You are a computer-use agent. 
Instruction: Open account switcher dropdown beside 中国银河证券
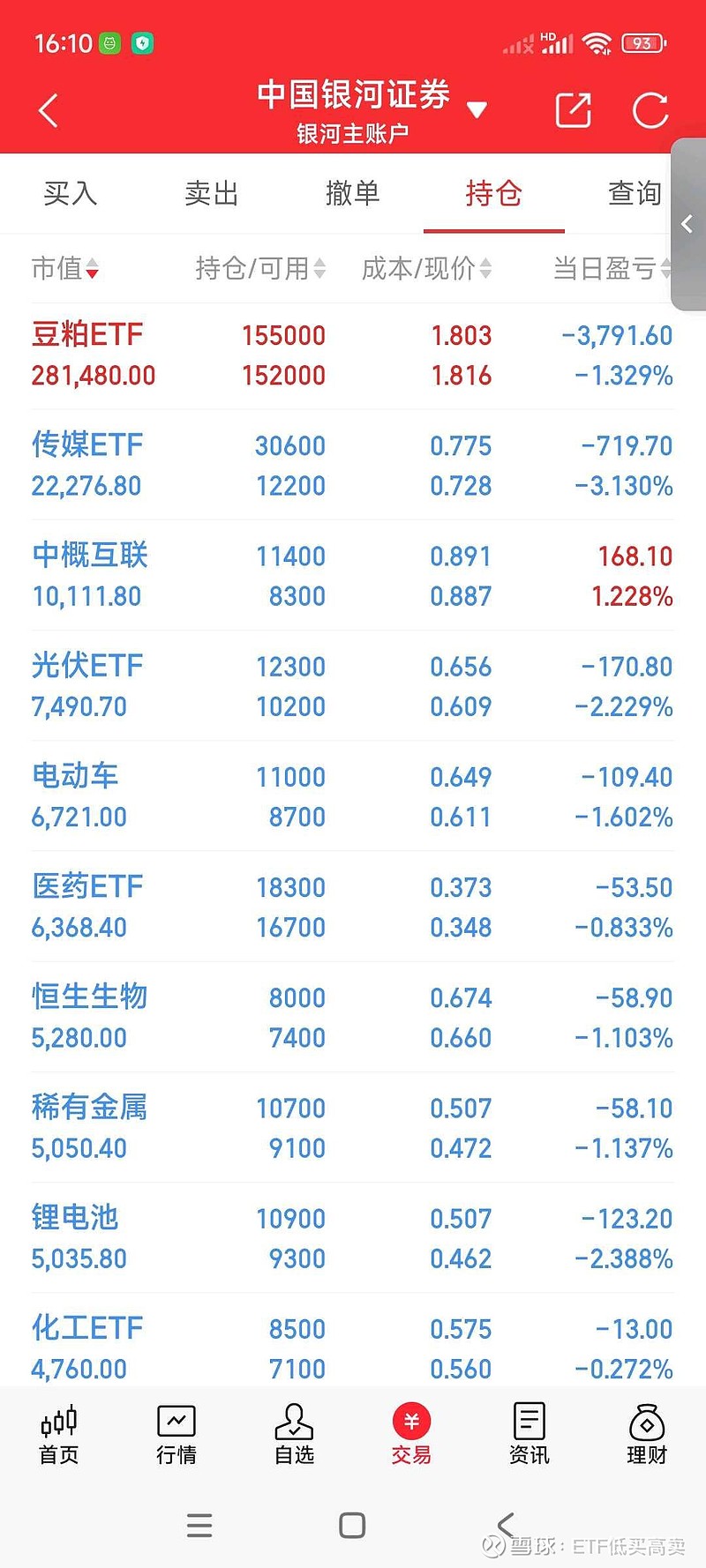tap(477, 109)
